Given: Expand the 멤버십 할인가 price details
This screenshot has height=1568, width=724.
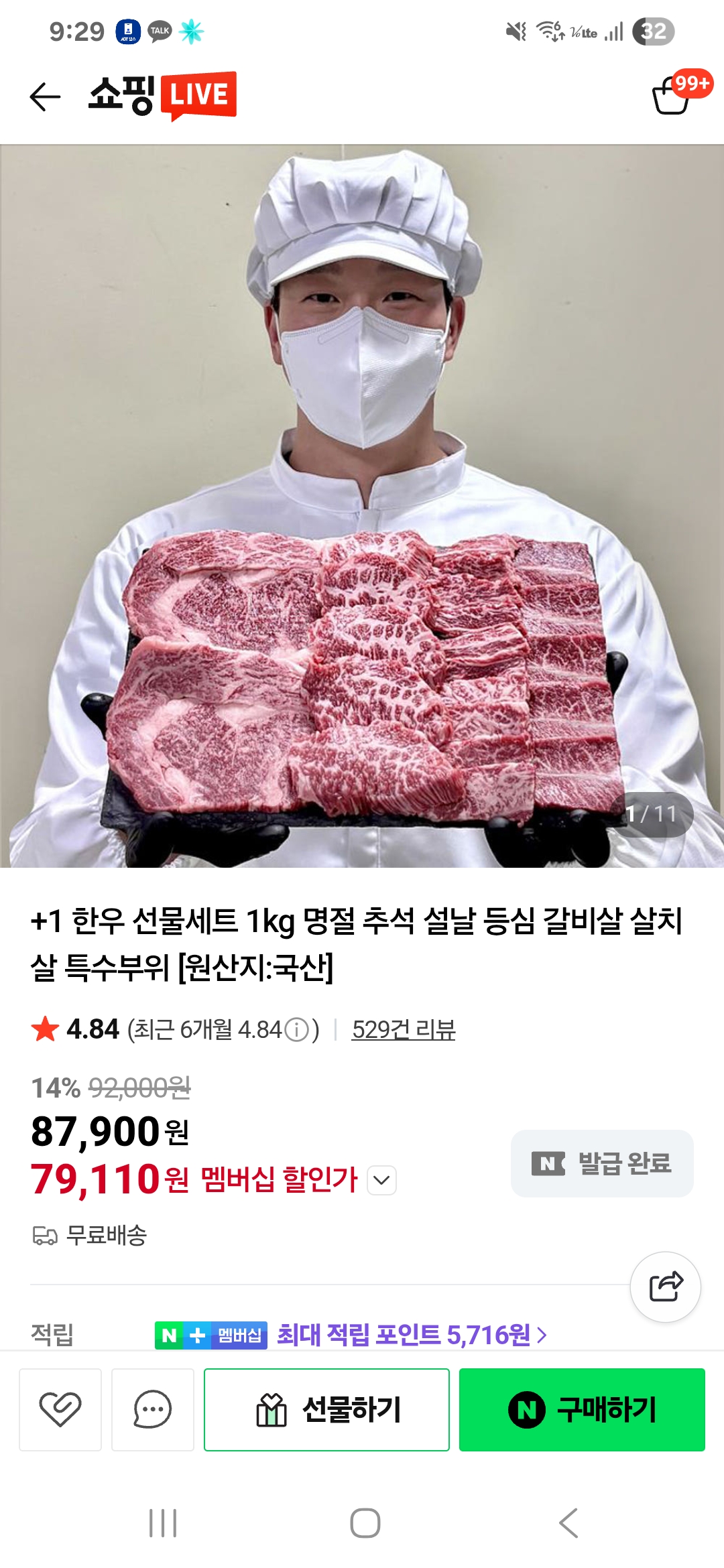Looking at the screenshot, I should pyautogui.click(x=381, y=1180).
